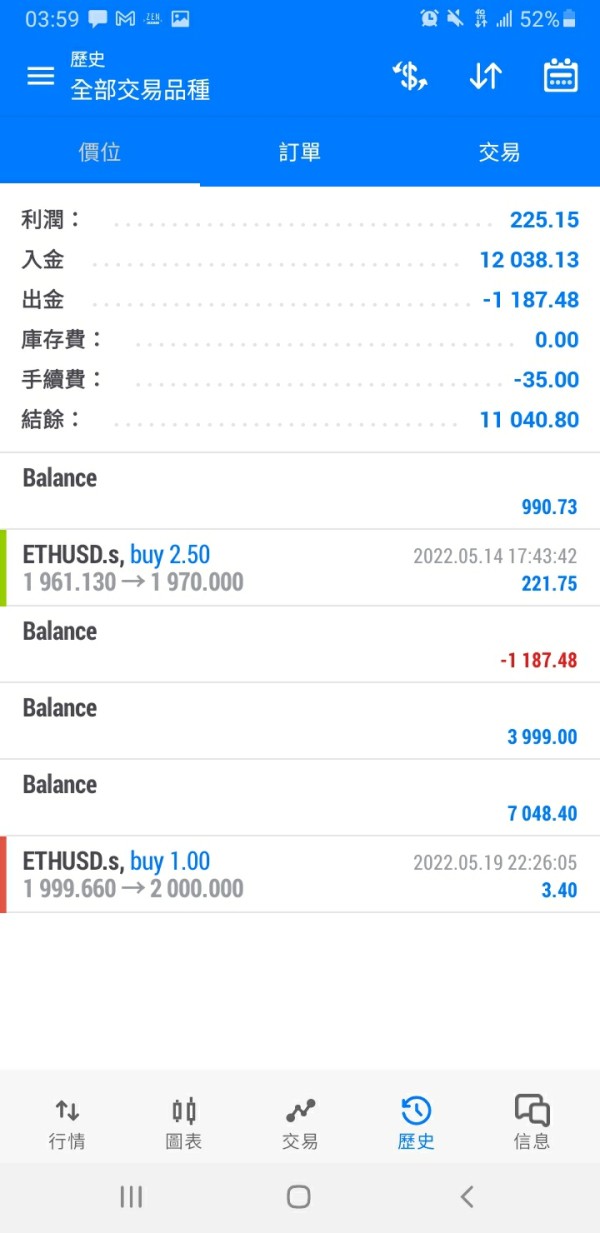Expand the Balance entry of 3 999.00

coord(300,721)
